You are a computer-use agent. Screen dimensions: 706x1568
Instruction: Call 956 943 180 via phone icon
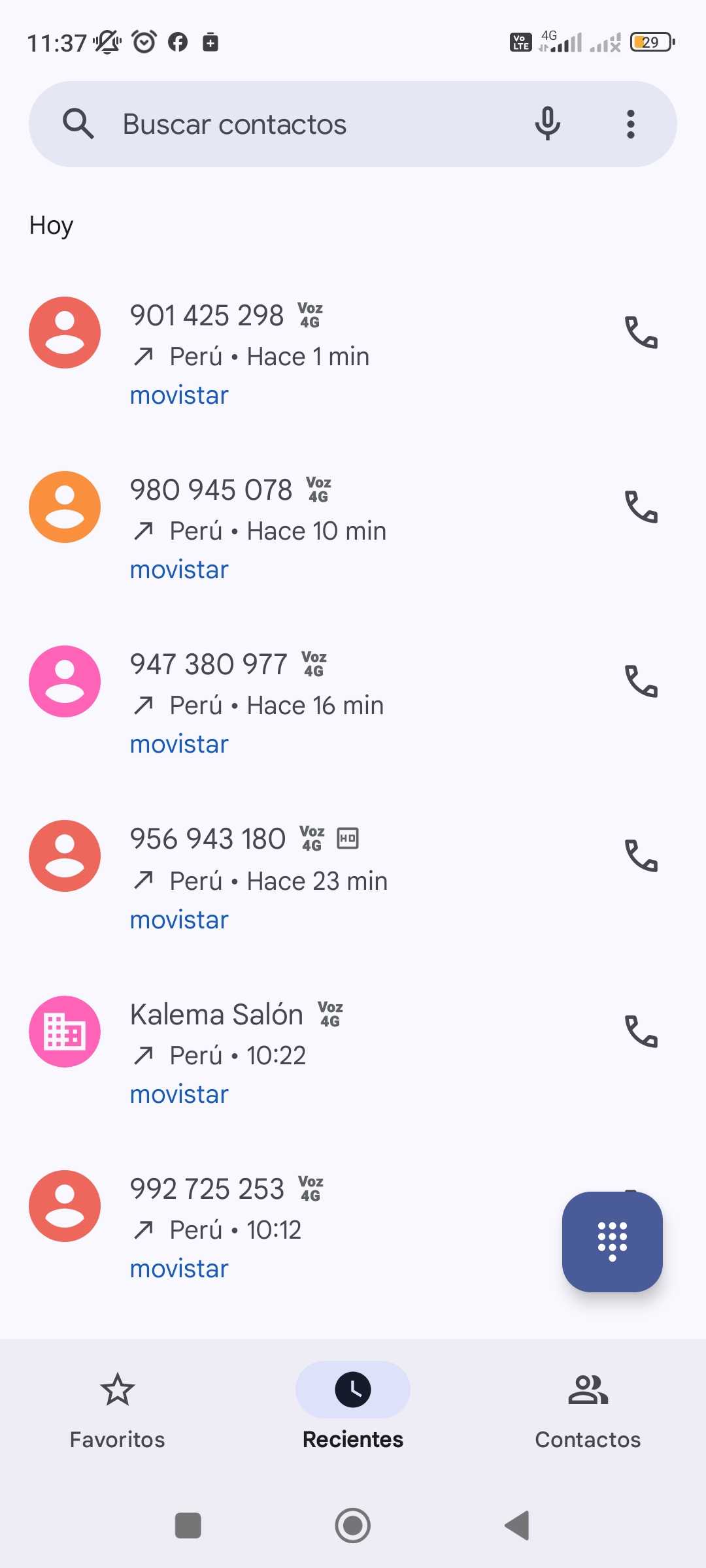point(641,856)
